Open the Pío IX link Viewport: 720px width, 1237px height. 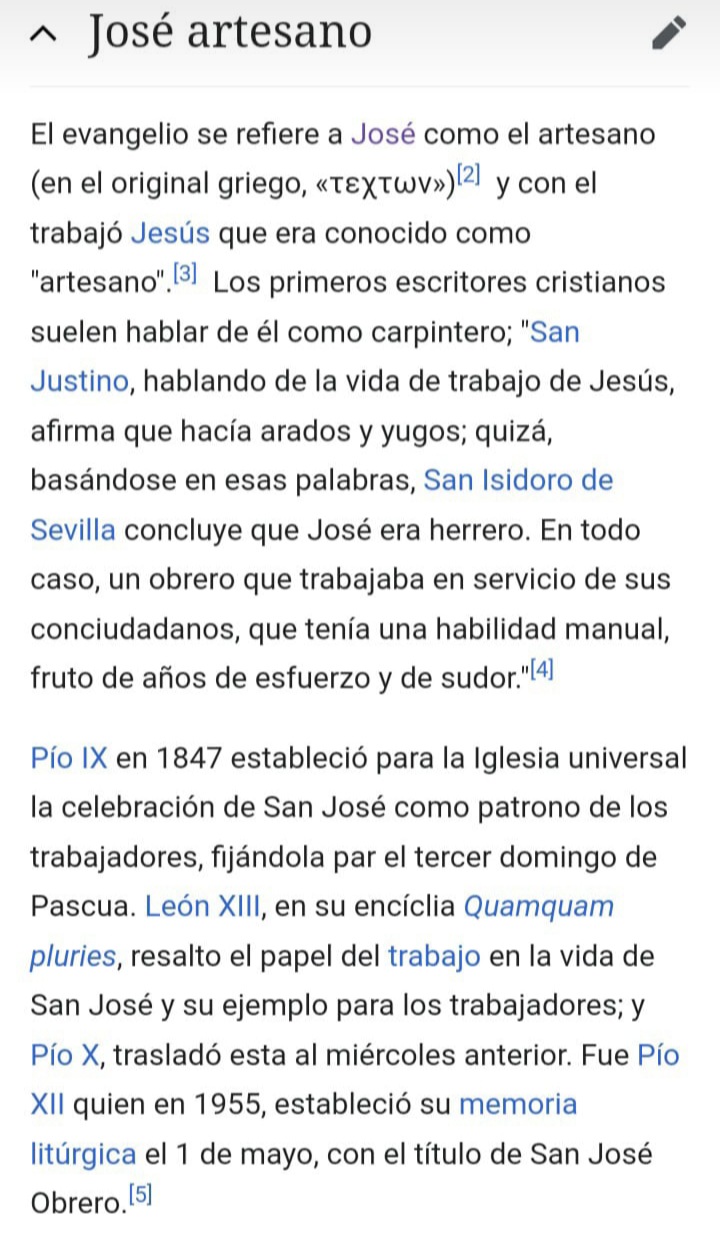pyautogui.click(x=68, y=758)
